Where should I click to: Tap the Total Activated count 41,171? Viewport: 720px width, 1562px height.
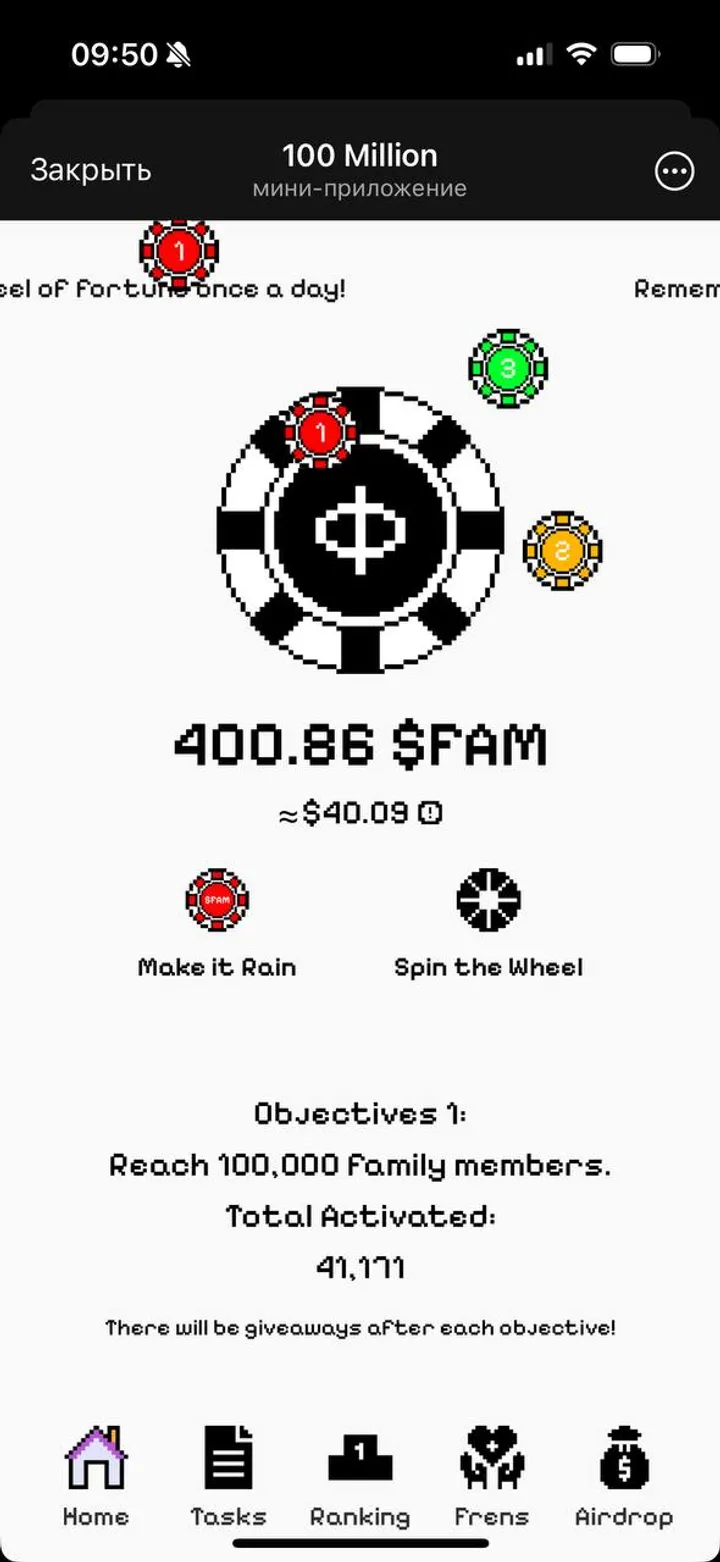(x=360, y=1266)
